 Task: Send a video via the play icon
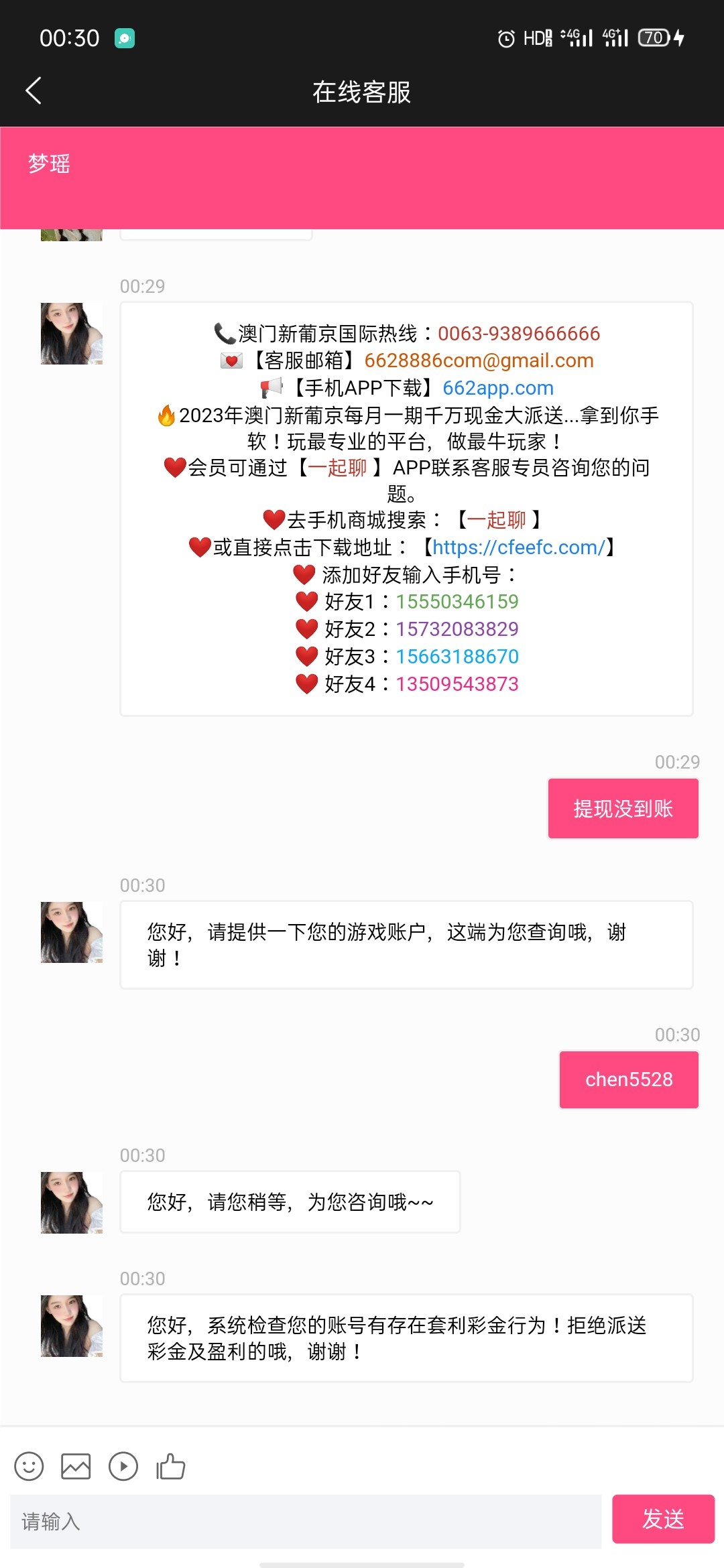point(123,1466)
